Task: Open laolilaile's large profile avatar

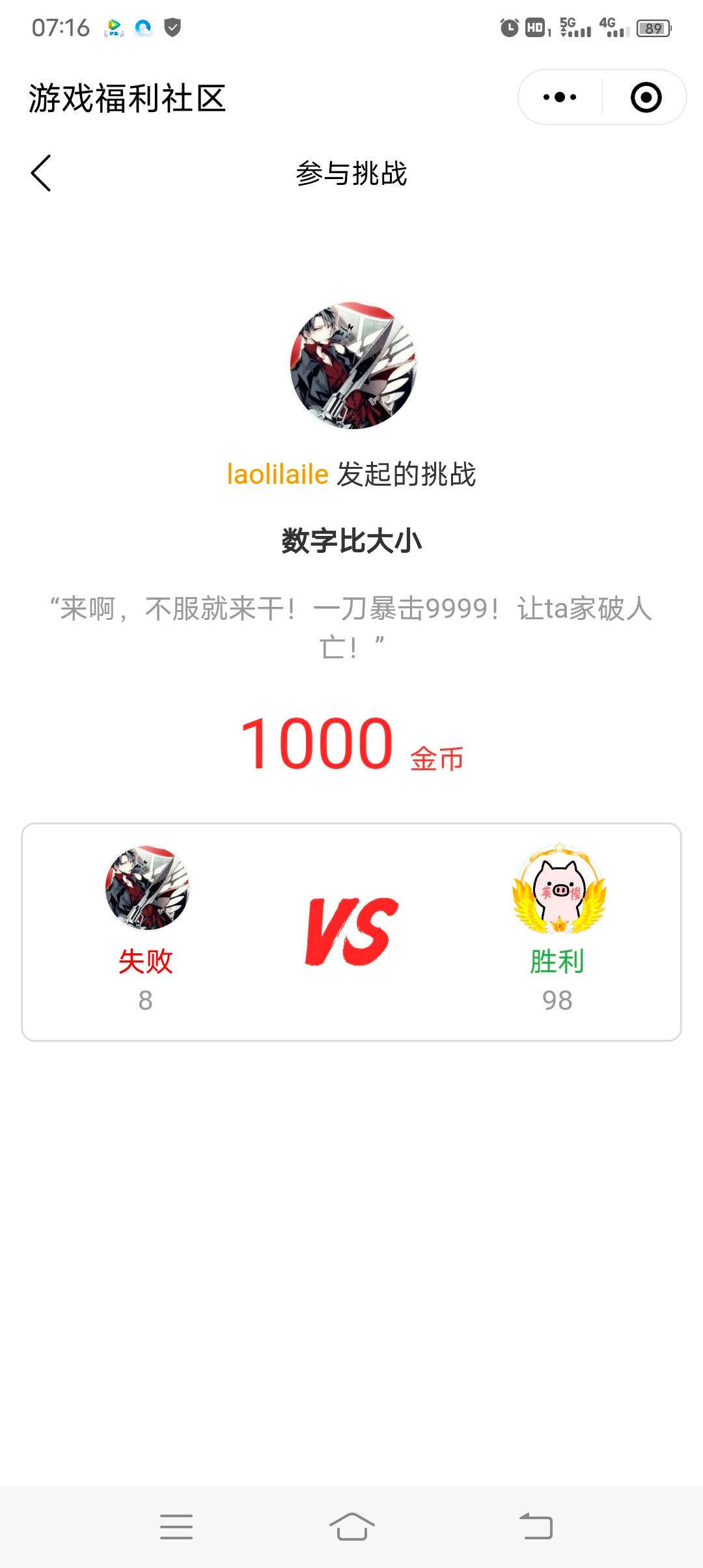Action: [x=352, y=365]
